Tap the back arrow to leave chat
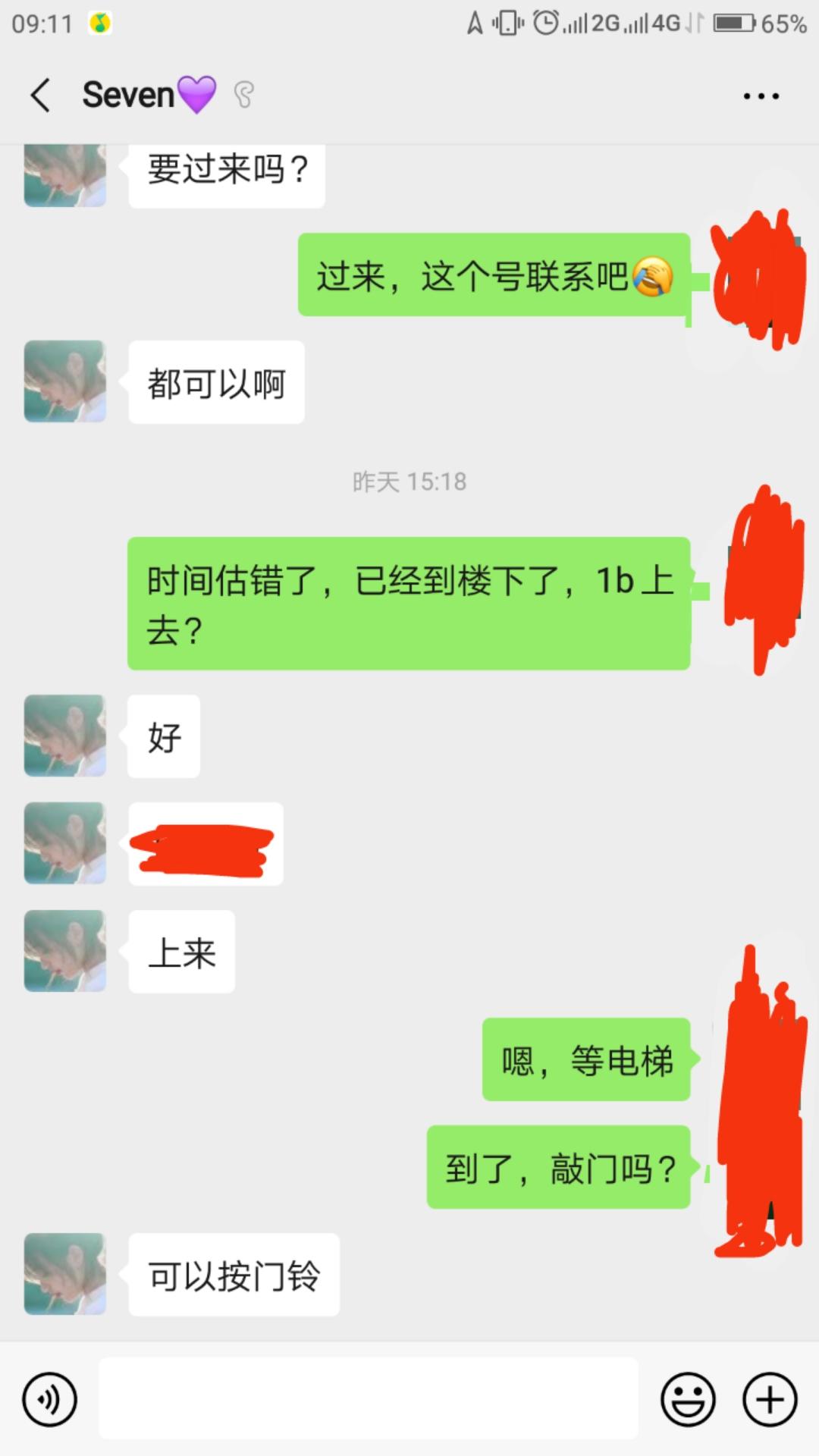This screenshot has height=1456, width=819. click(x=42, y=96)
